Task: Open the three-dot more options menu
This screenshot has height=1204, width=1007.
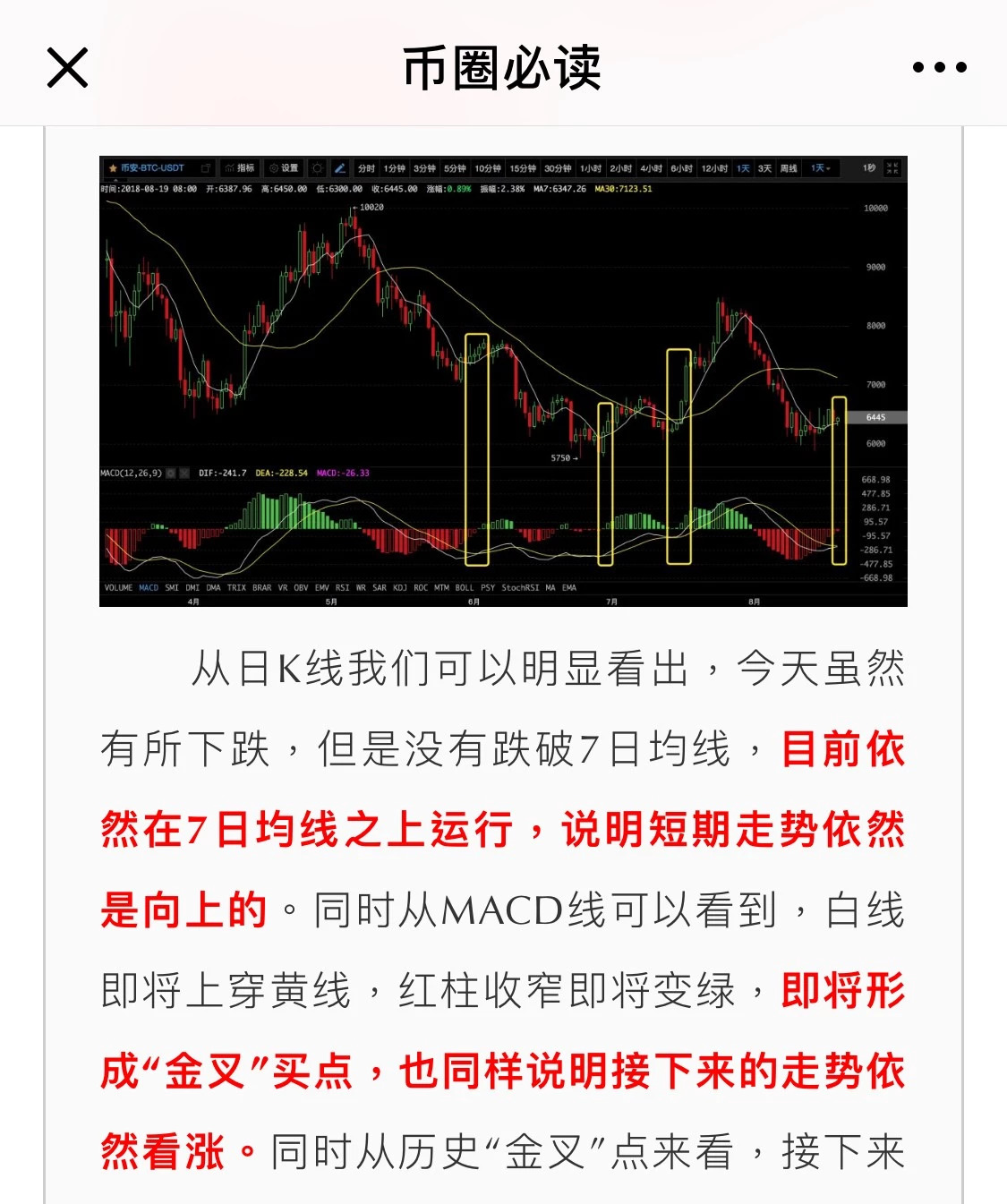Action: (939, 67)
